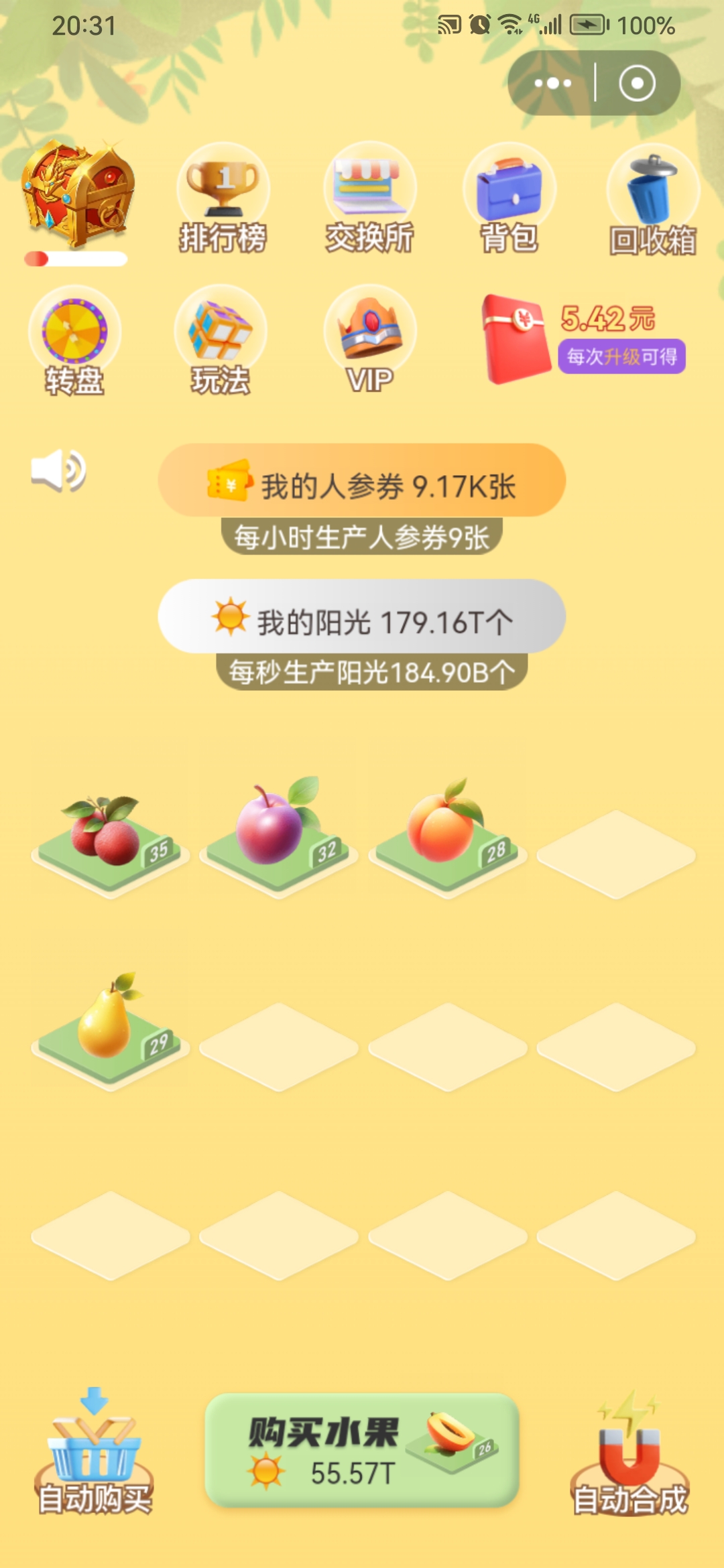
Task: View the 玩法 gameplay guide
Action: pyautogui.click(x=221, y=340)
